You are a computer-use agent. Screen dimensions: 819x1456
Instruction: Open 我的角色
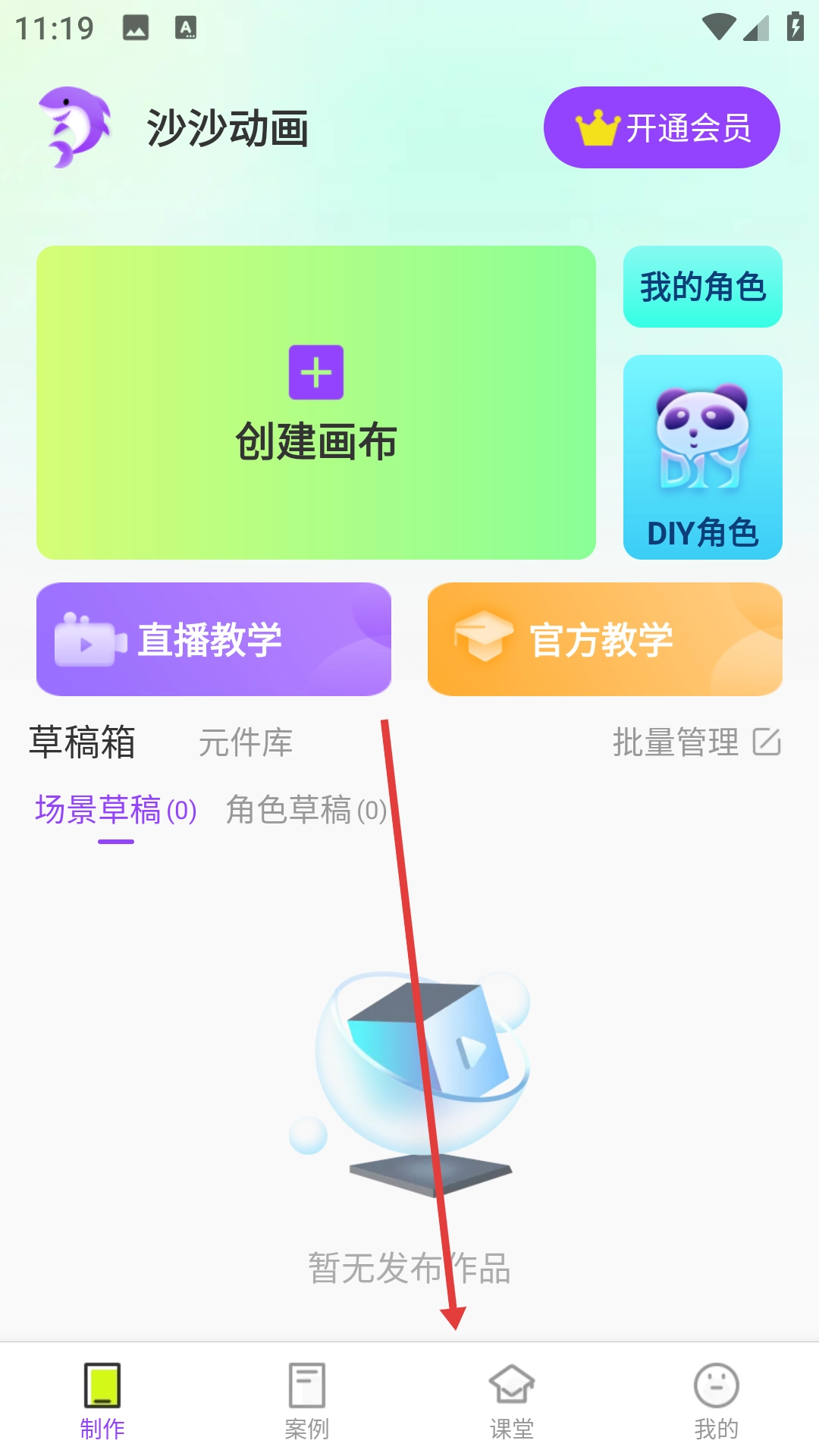pos(702,287)
